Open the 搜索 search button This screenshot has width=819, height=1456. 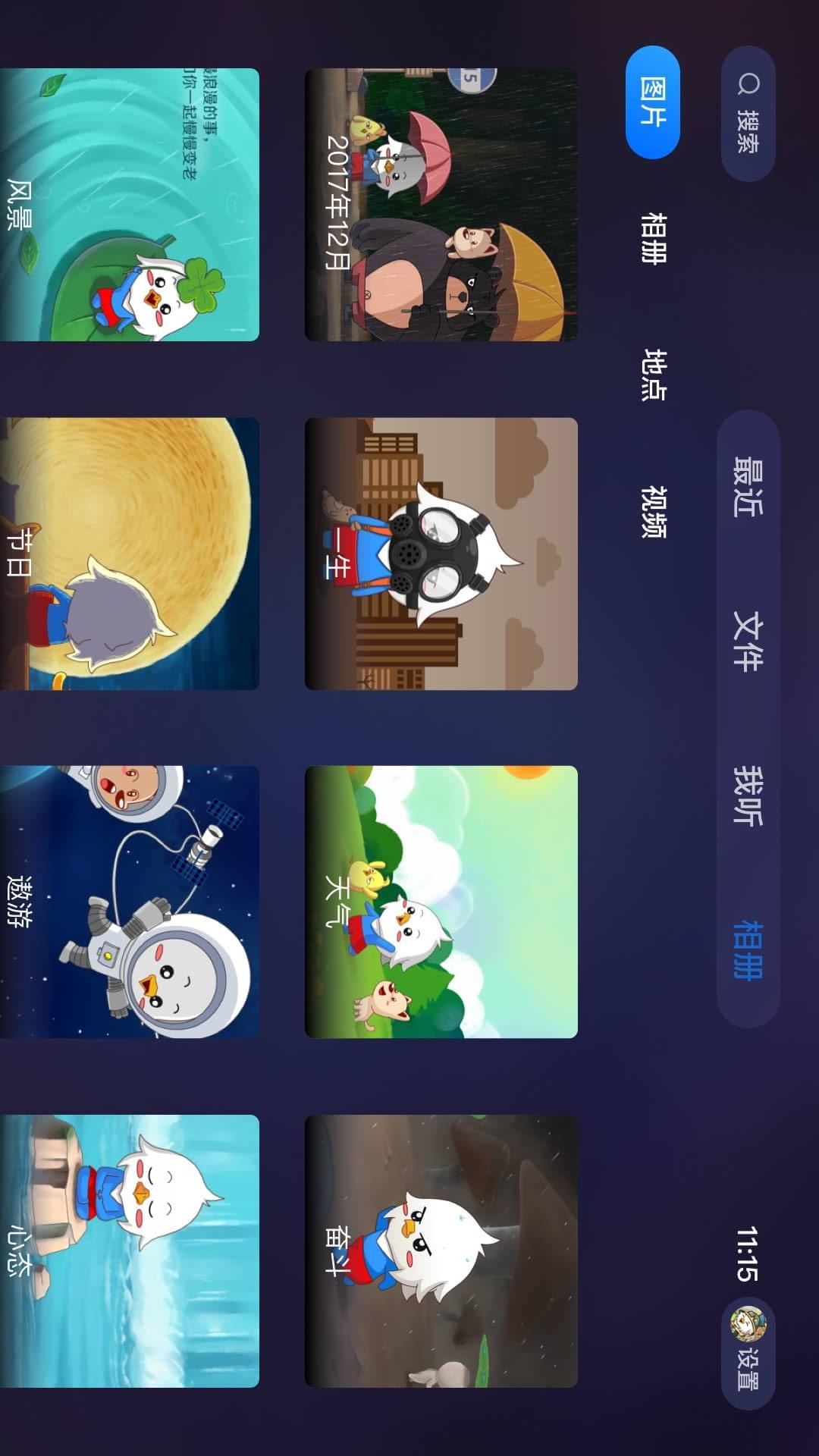coord(748,114)
